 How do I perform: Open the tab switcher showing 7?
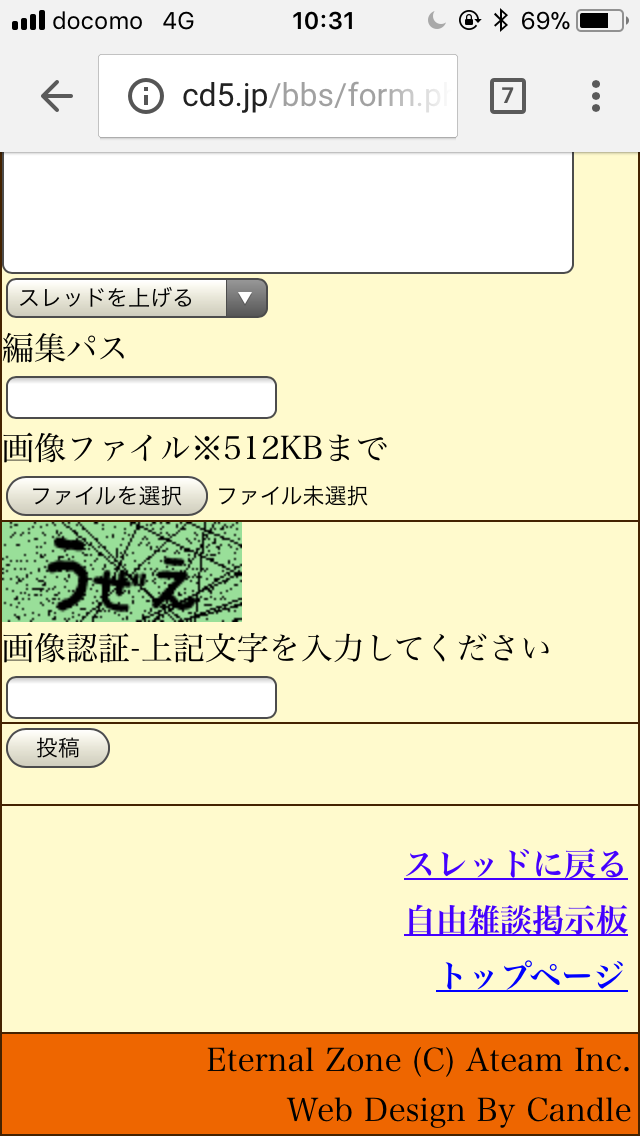[x=507, y=96]
